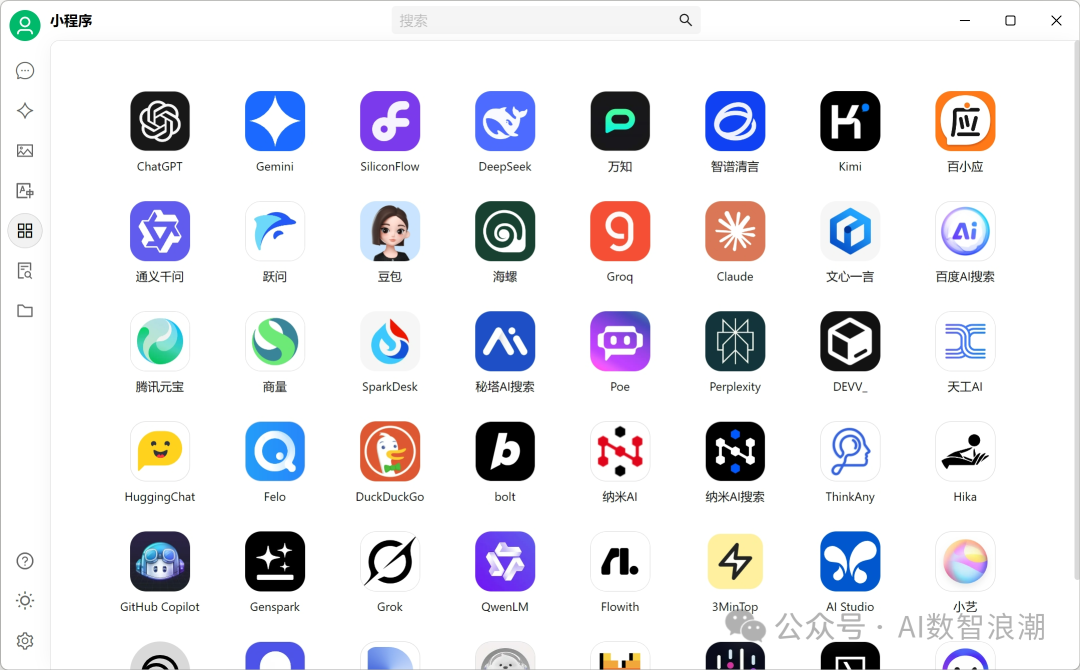1080x670 pixels.
Task: Open the search box at the top
Action: pos(535,20)
